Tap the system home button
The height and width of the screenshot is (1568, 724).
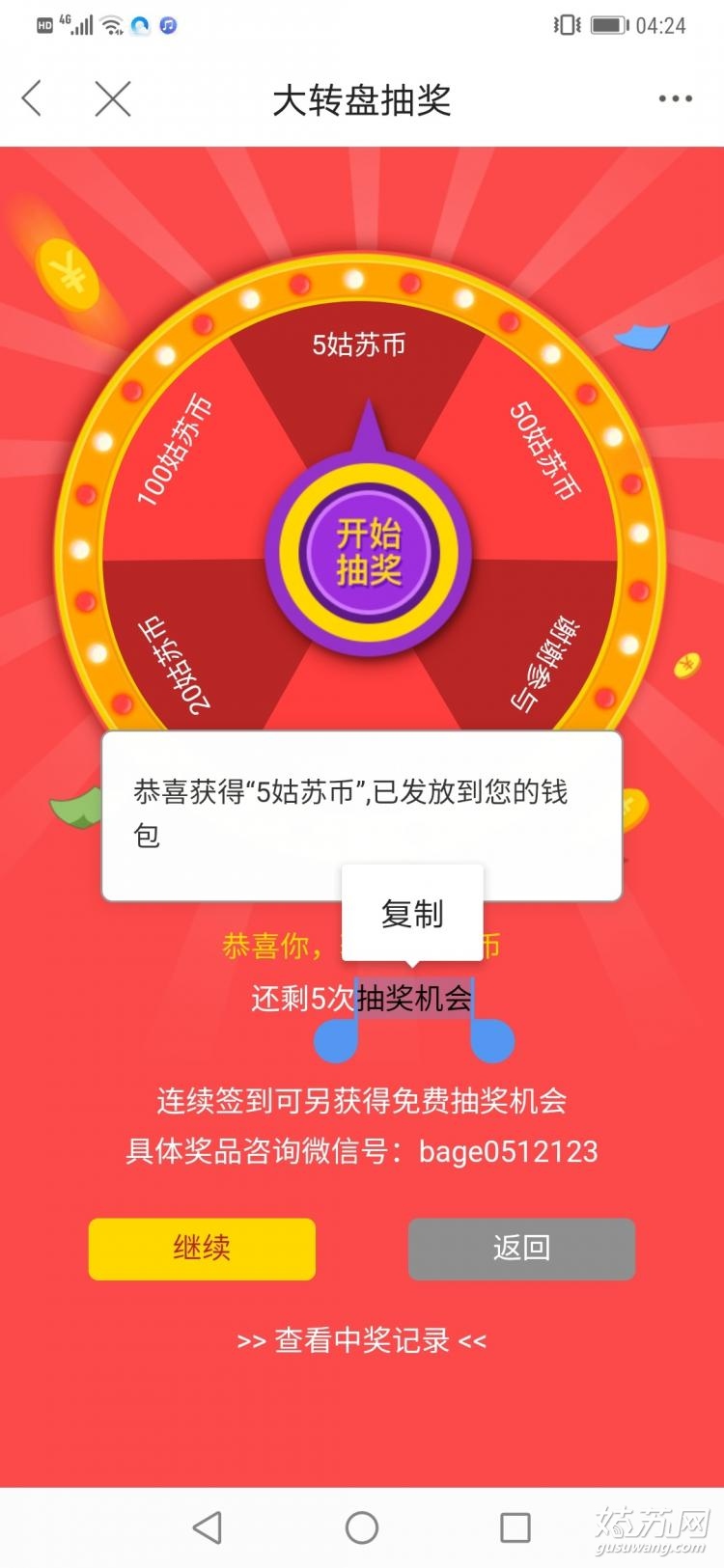[x=362, y=1527]
